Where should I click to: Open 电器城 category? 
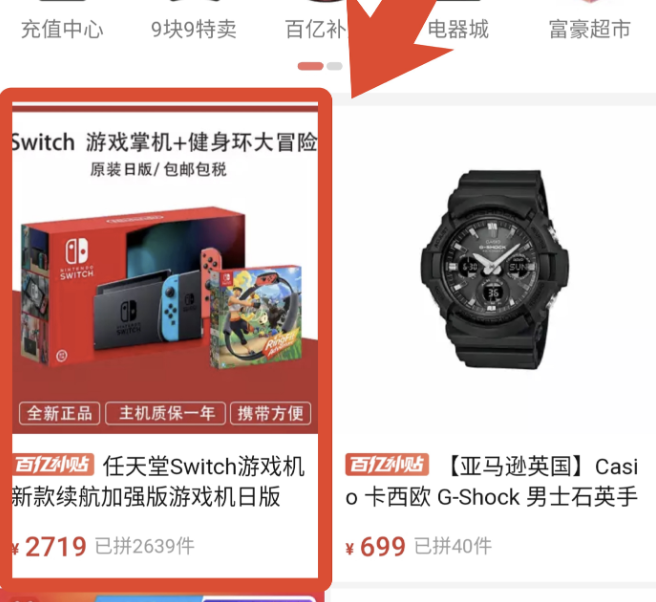(x=458, y=28)
